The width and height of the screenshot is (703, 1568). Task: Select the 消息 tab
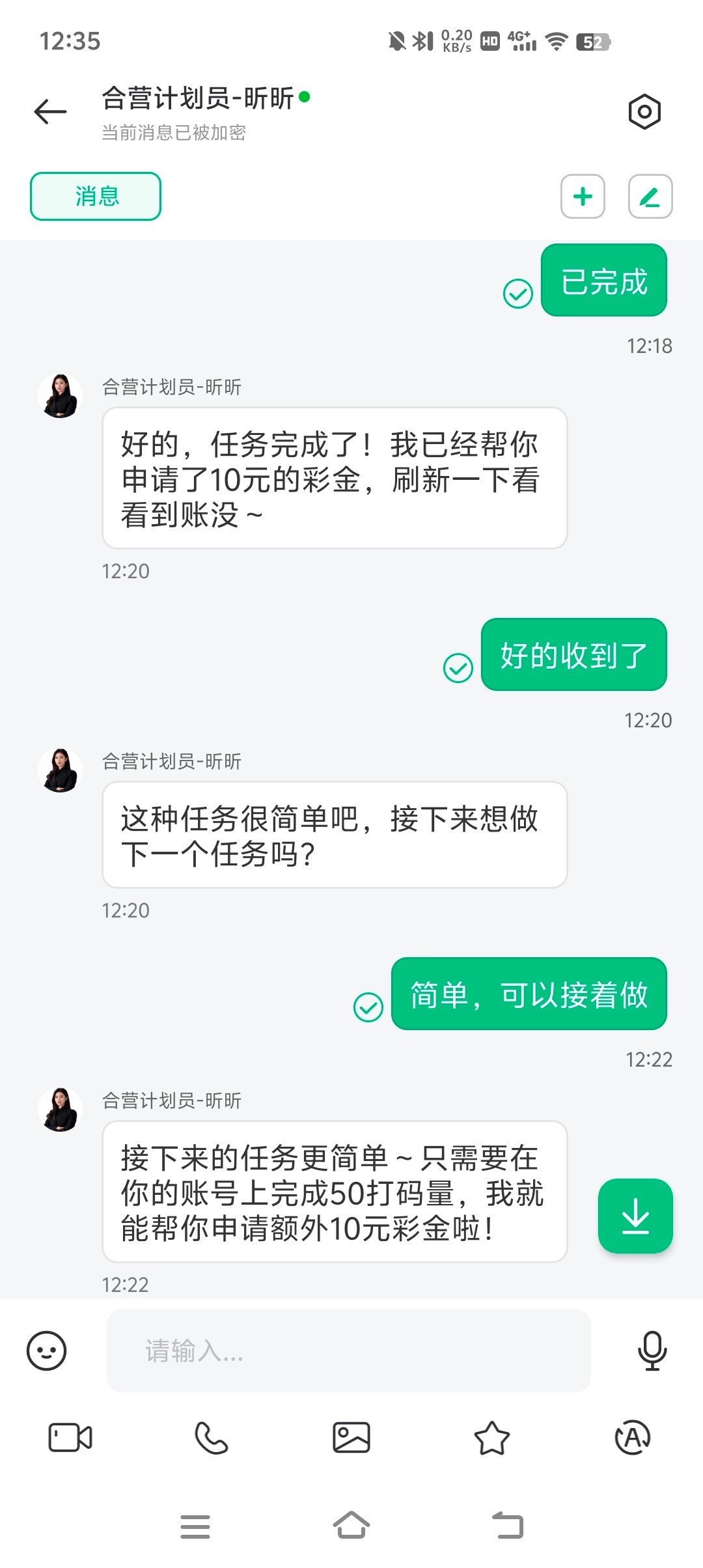click(96, 196)
